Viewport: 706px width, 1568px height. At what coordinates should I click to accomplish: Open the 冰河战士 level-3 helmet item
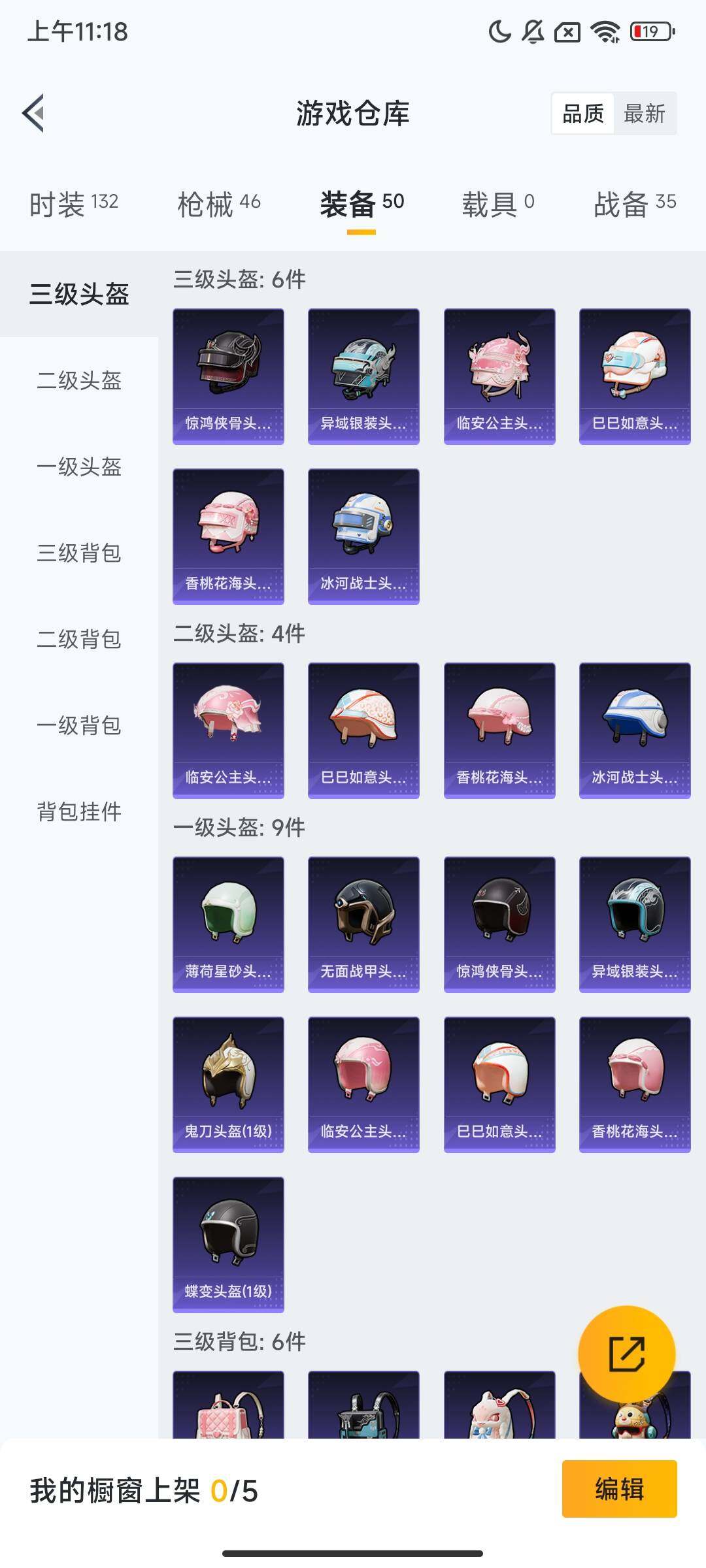pos(363,532)
